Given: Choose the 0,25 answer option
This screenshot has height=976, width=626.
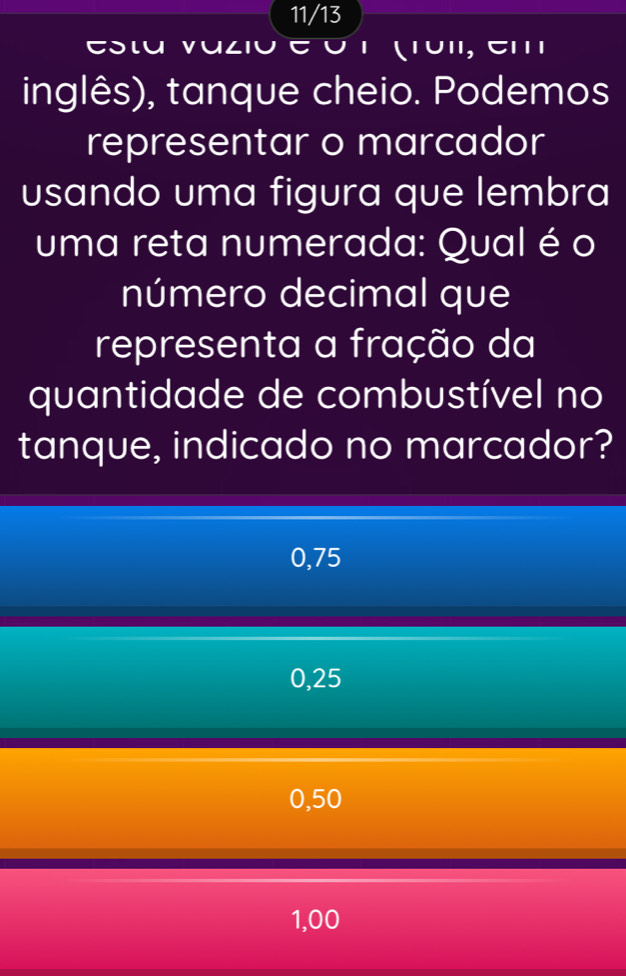Looking at the screenshot, I should click(x=313, y=679).
